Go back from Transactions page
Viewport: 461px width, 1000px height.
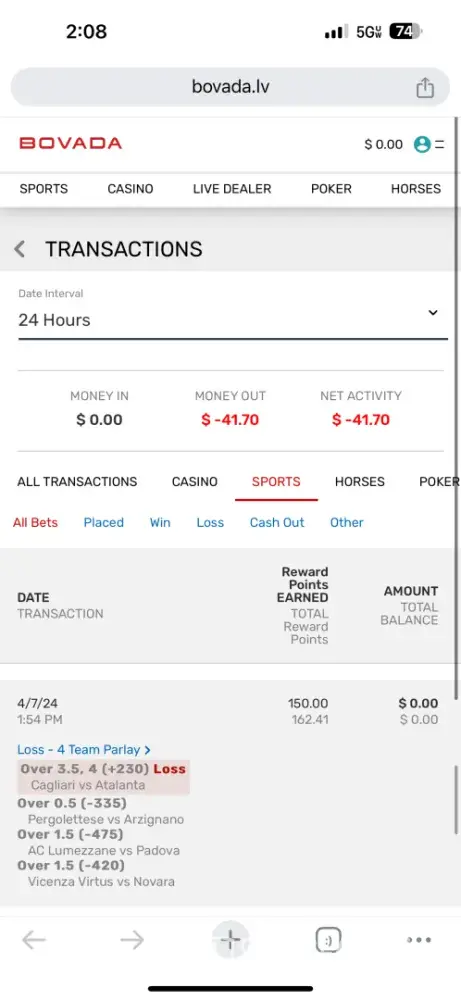[x=20, y=249]
